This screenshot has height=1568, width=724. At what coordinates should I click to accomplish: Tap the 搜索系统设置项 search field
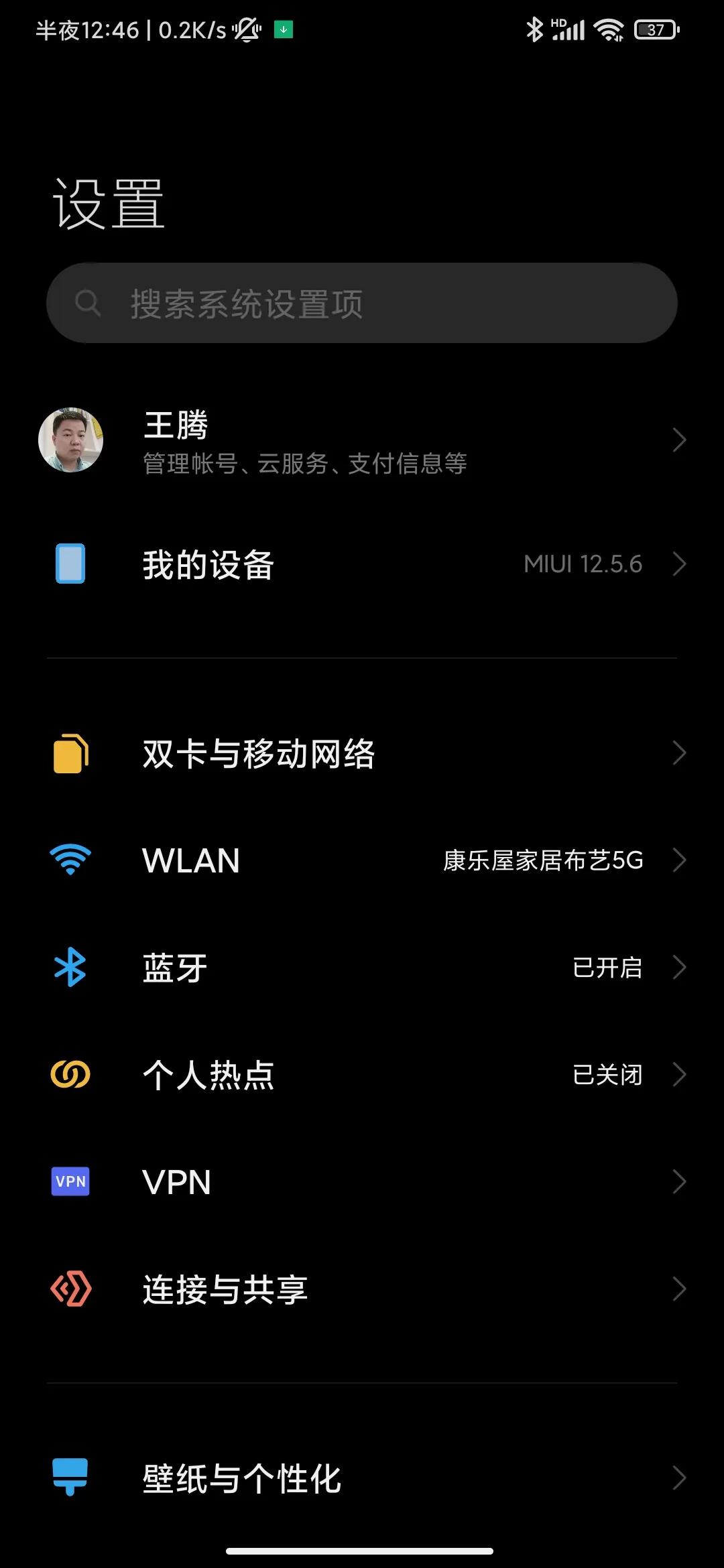point(362,302)
